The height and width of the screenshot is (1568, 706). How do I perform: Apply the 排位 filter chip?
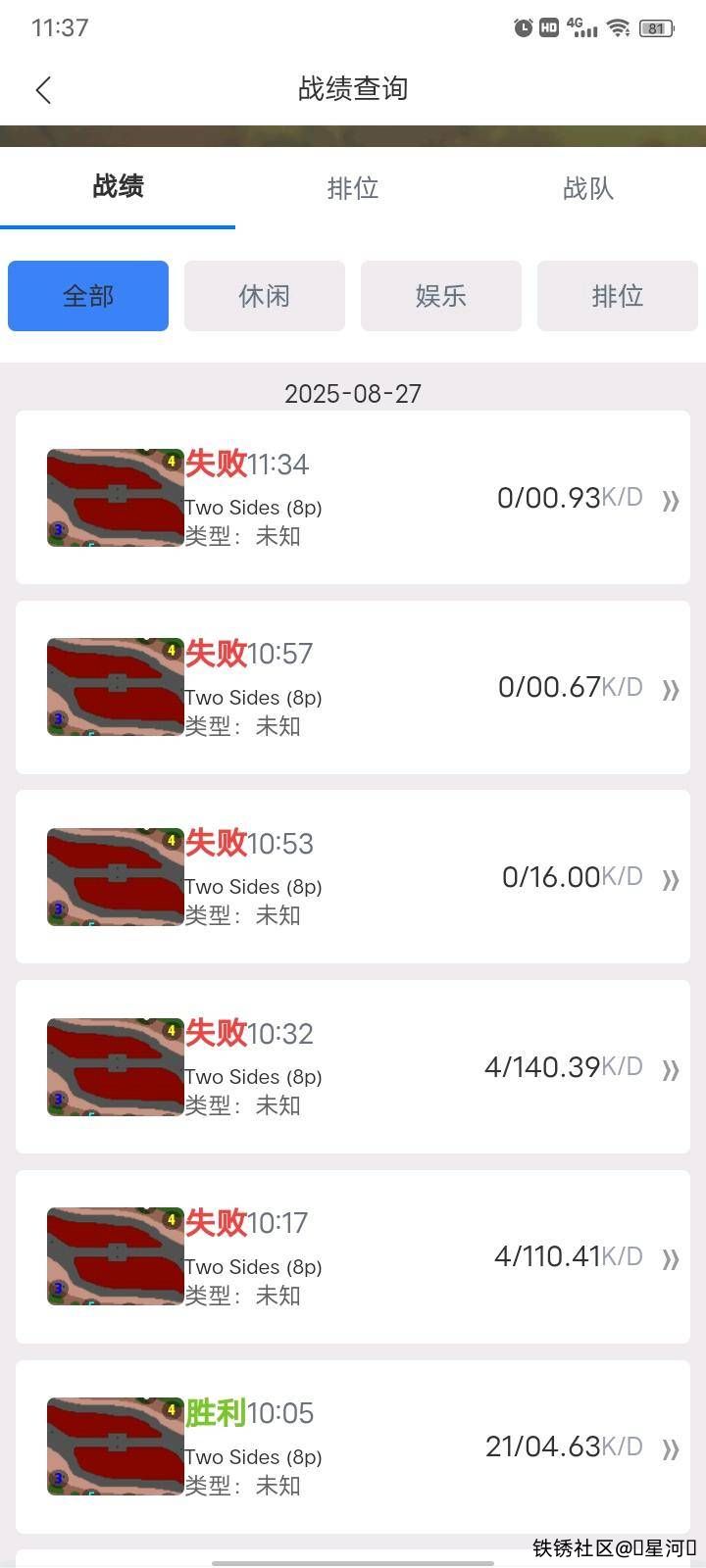click(x=618, y=296)
